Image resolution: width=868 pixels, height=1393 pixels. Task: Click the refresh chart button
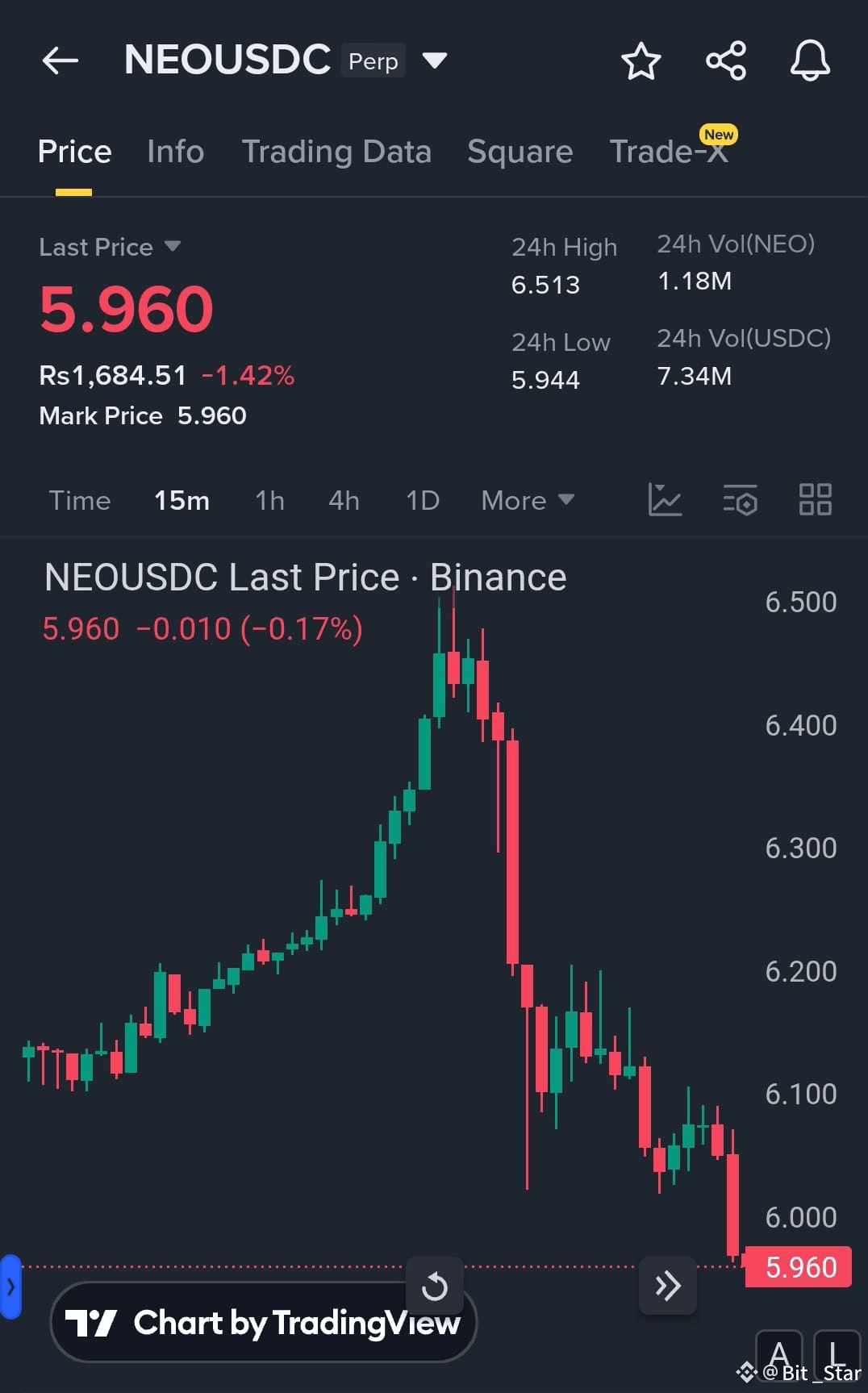tap(435, 1287)
